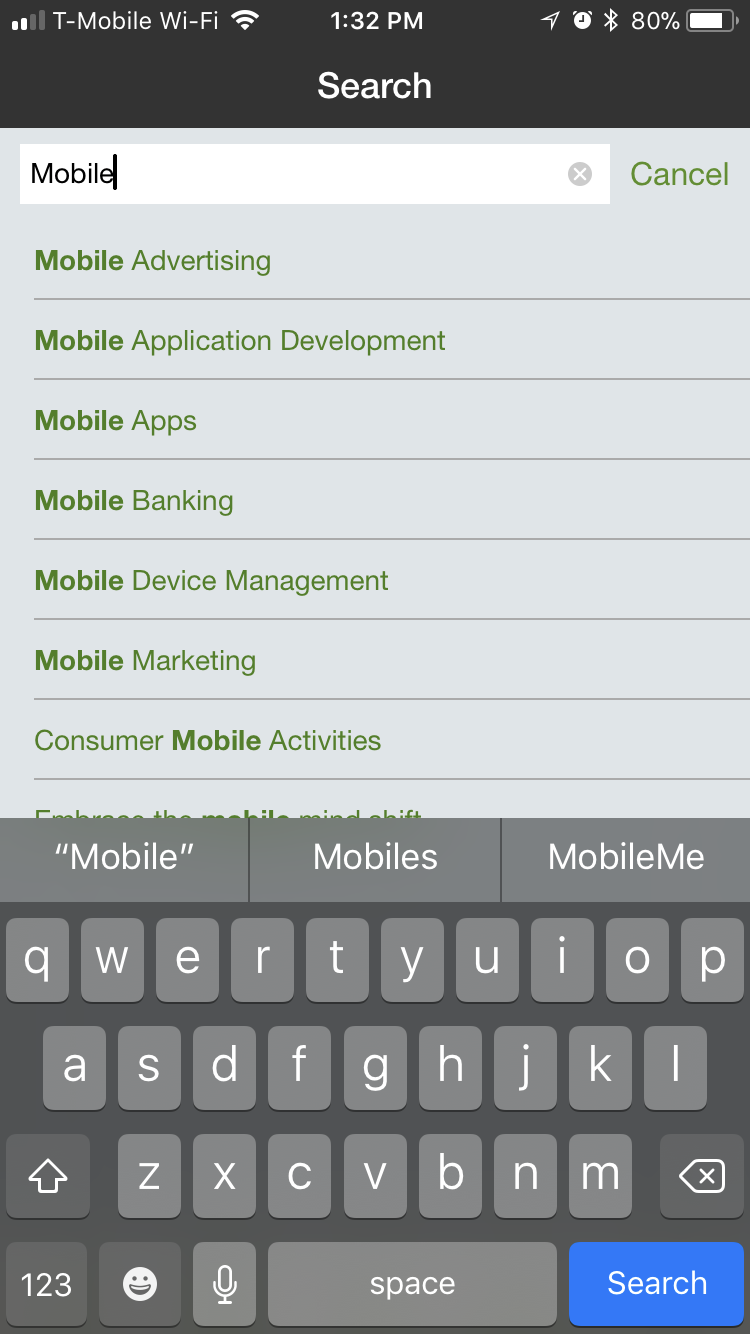Tap the keyboard backspace key
This screenshot has height=1334, width=750.
[x=702, y=1176]
